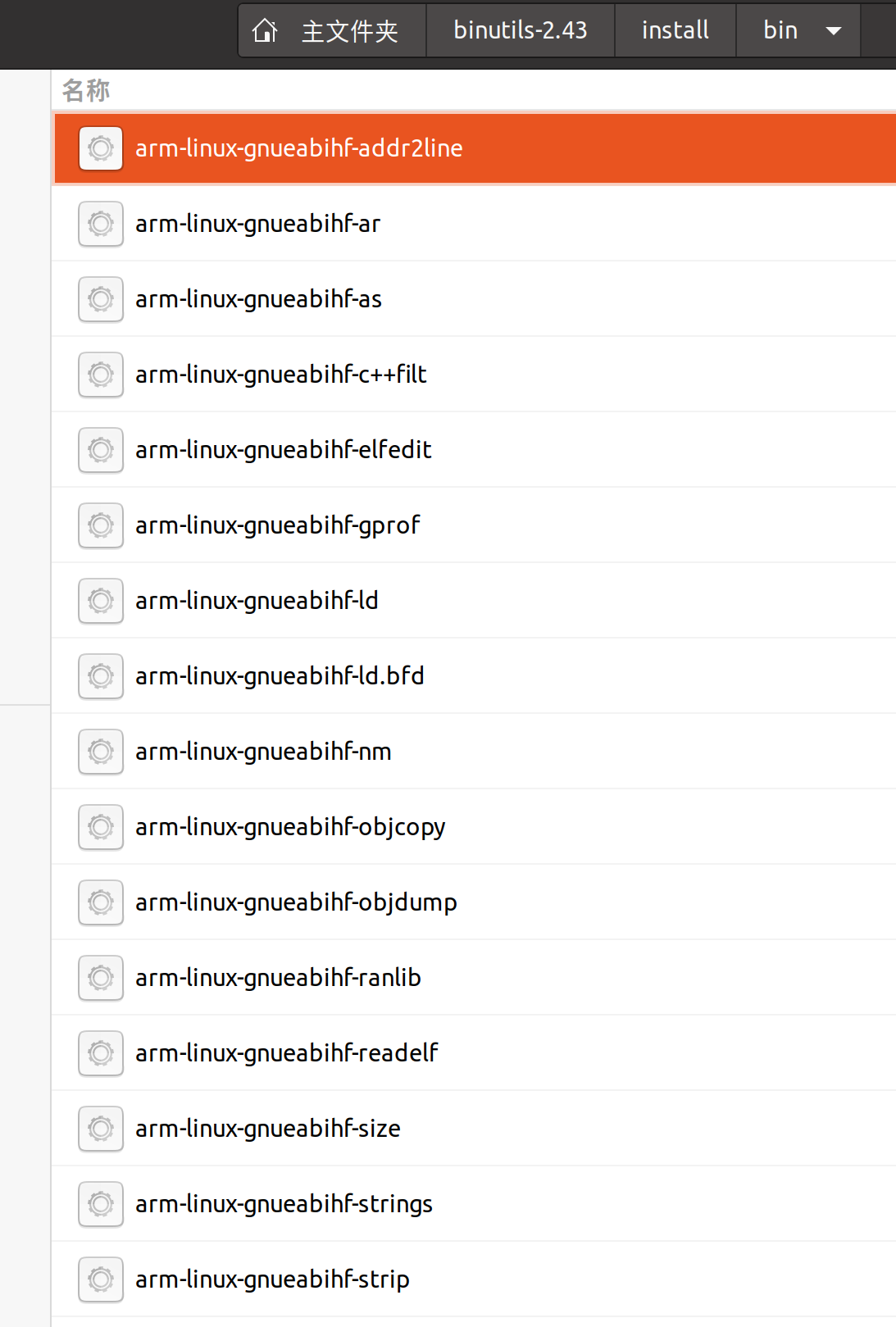The height and width of the screenshot is (1327, 896).
Task: Open the install folder breadcrumb
Action: pos(675,31)
